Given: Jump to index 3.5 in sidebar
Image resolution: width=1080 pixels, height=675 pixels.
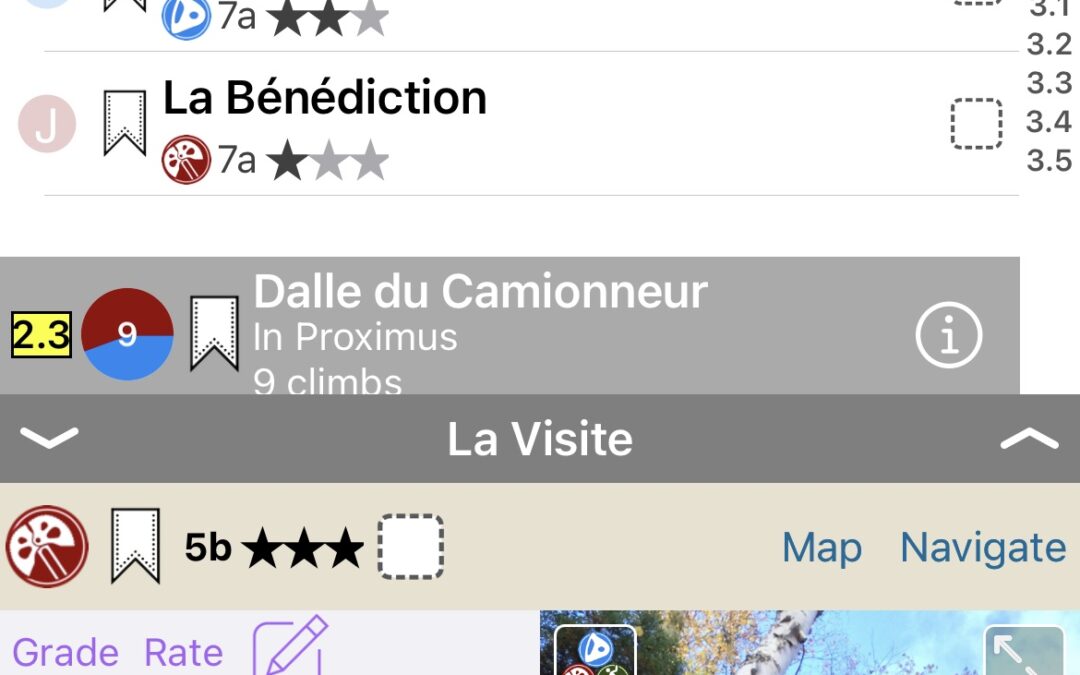Looking at the screenshot, I should 1049,160.
